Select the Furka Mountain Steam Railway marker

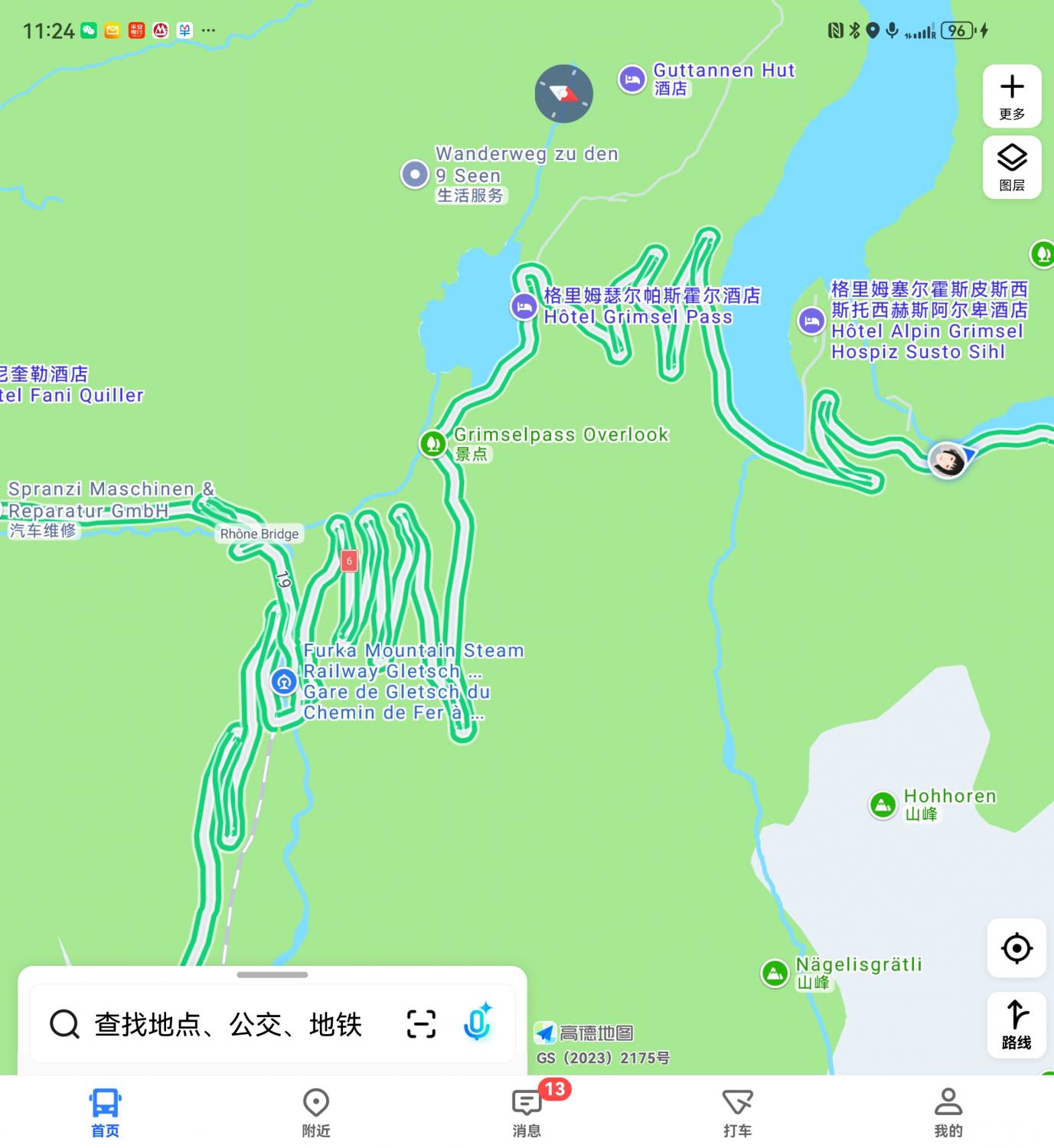tap(284, 681)
